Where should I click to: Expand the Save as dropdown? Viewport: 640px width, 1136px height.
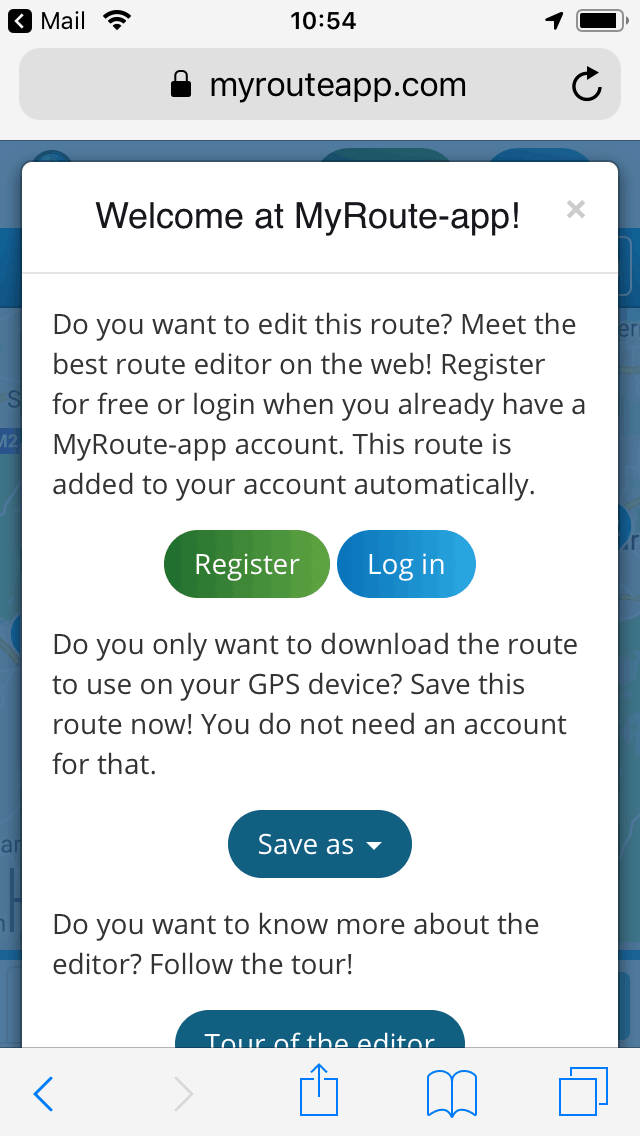pyautogui.click(x=320, y=844)
